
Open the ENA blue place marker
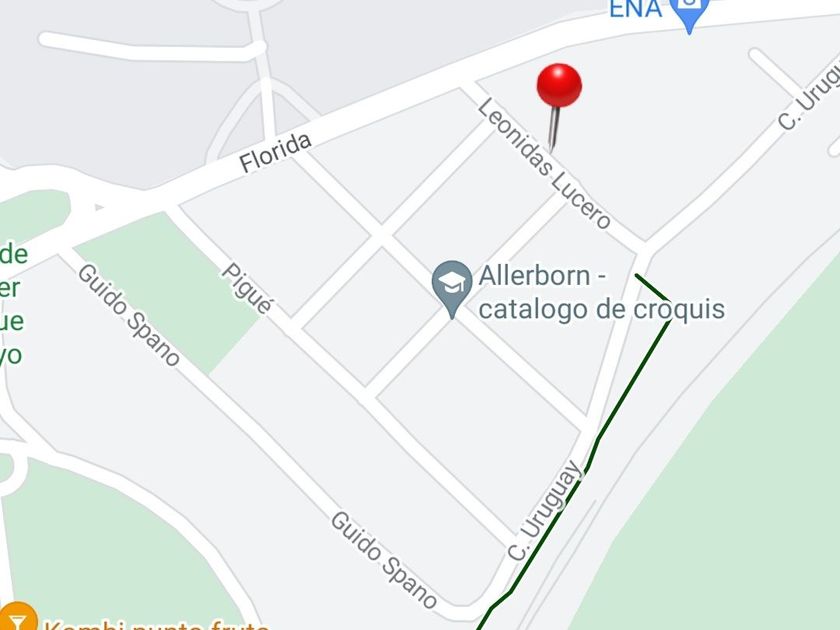click(689, 12)
